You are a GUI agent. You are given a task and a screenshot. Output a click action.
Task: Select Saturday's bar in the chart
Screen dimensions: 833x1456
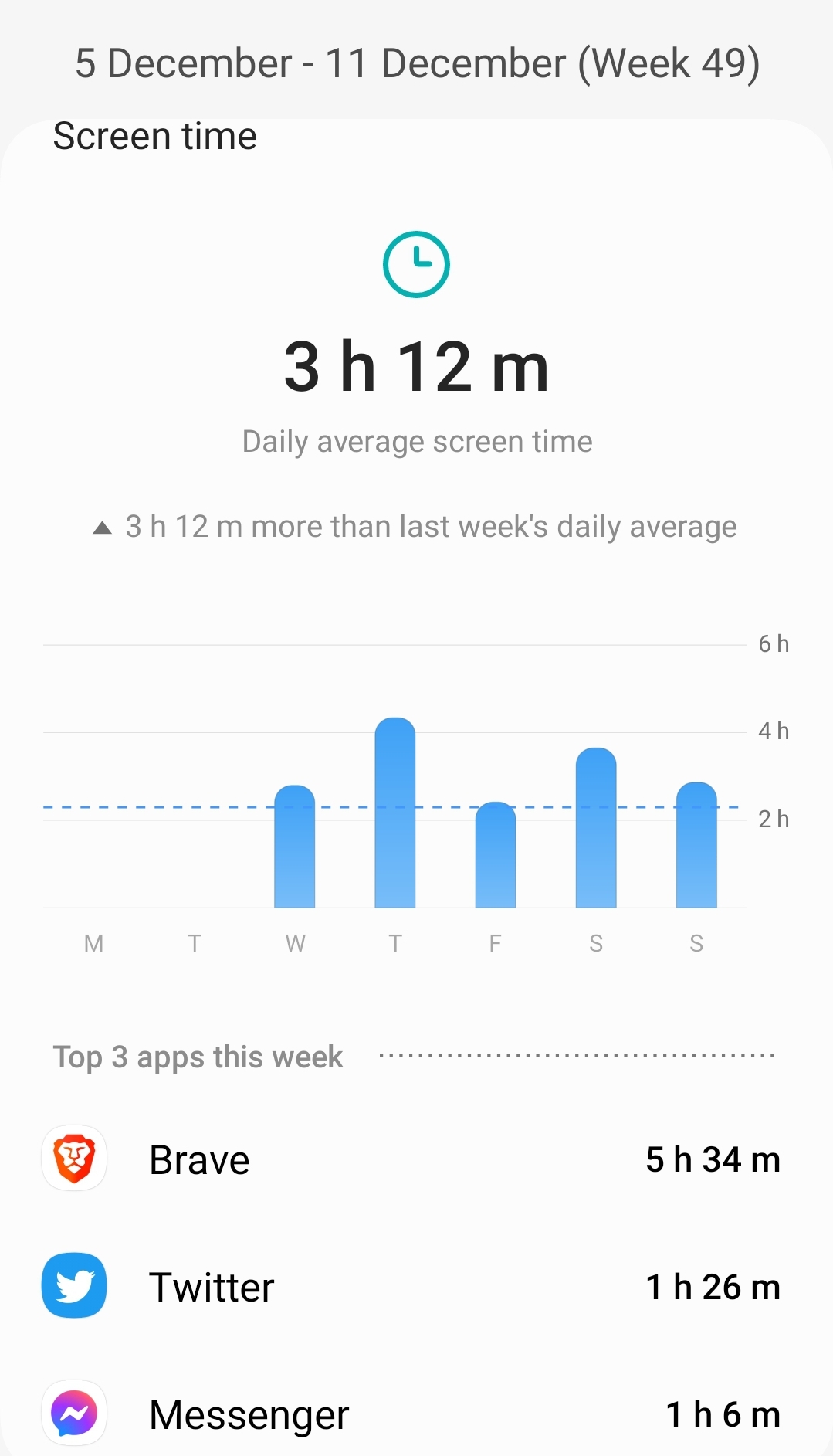point(596,828)
